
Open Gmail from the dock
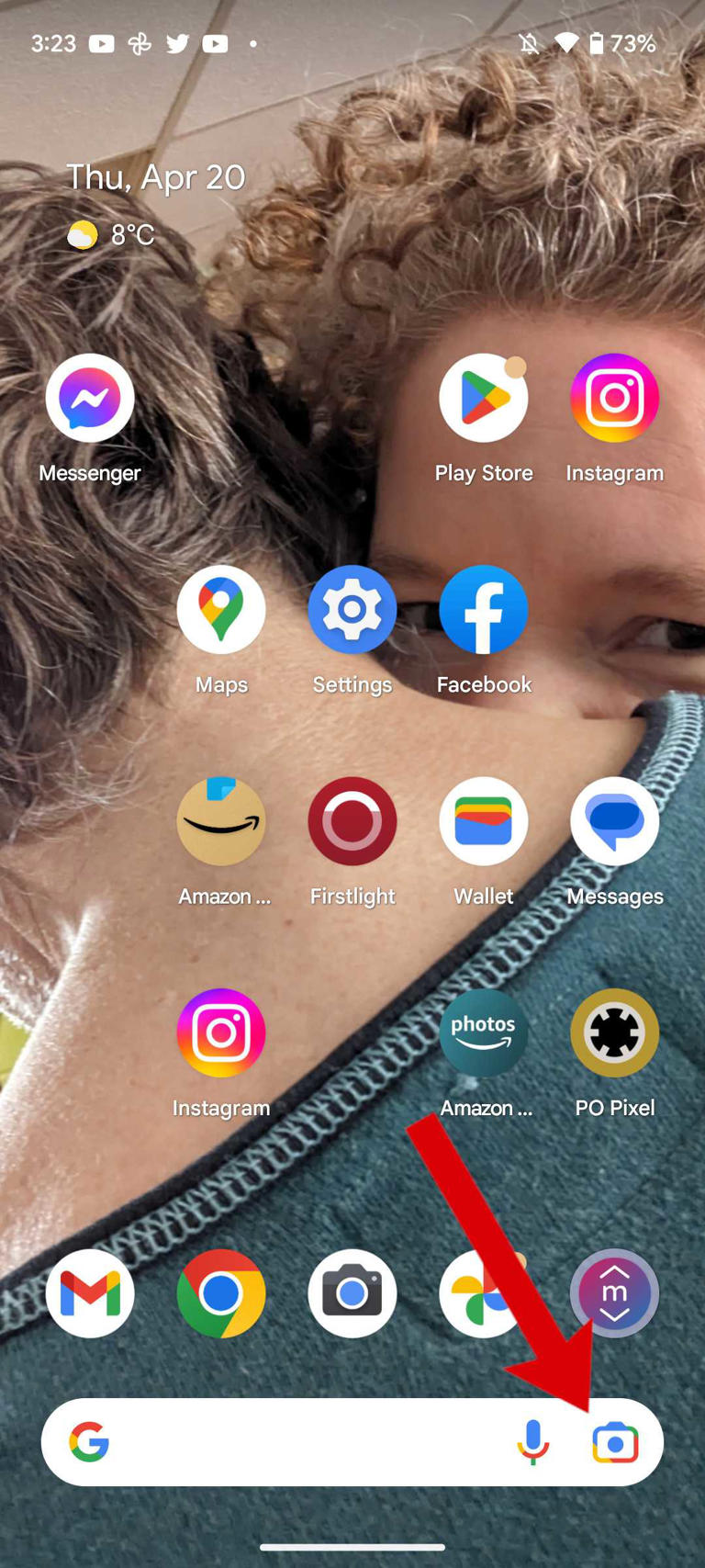point(90,1293)
